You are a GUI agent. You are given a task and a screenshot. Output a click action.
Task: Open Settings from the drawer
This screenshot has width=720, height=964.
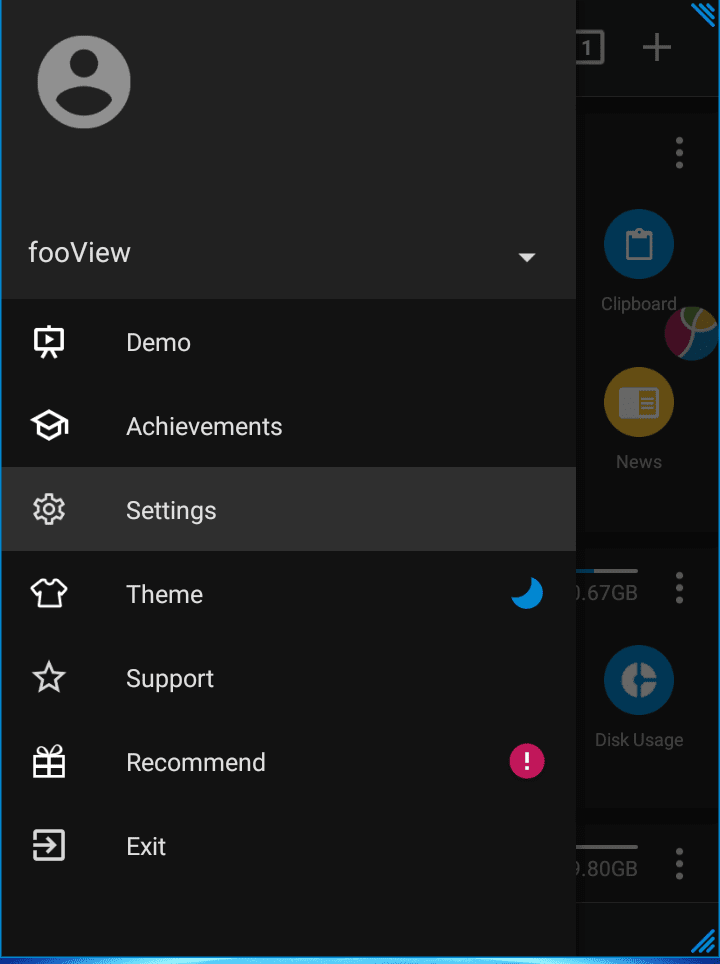tap(171, 511)
